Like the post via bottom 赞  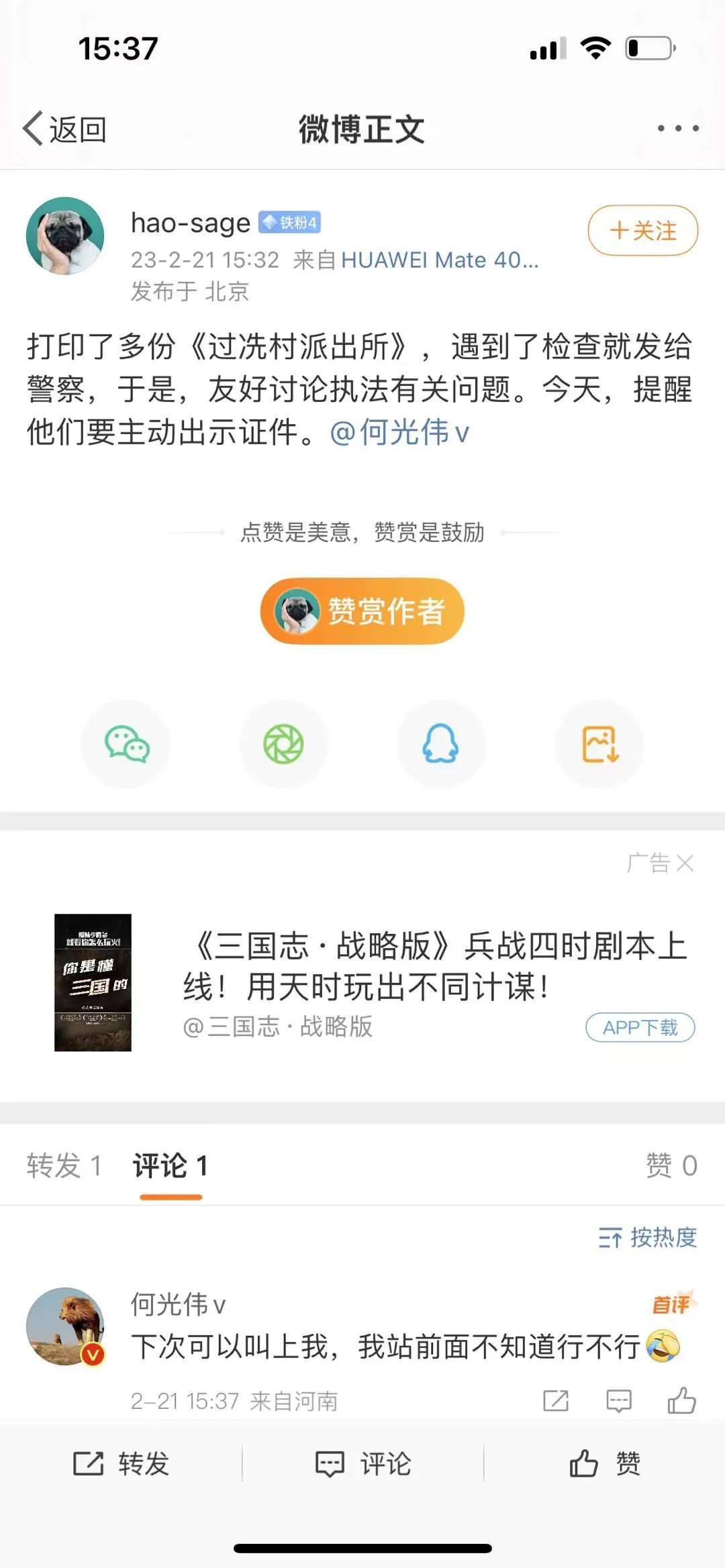click(x=604, y=1463)
